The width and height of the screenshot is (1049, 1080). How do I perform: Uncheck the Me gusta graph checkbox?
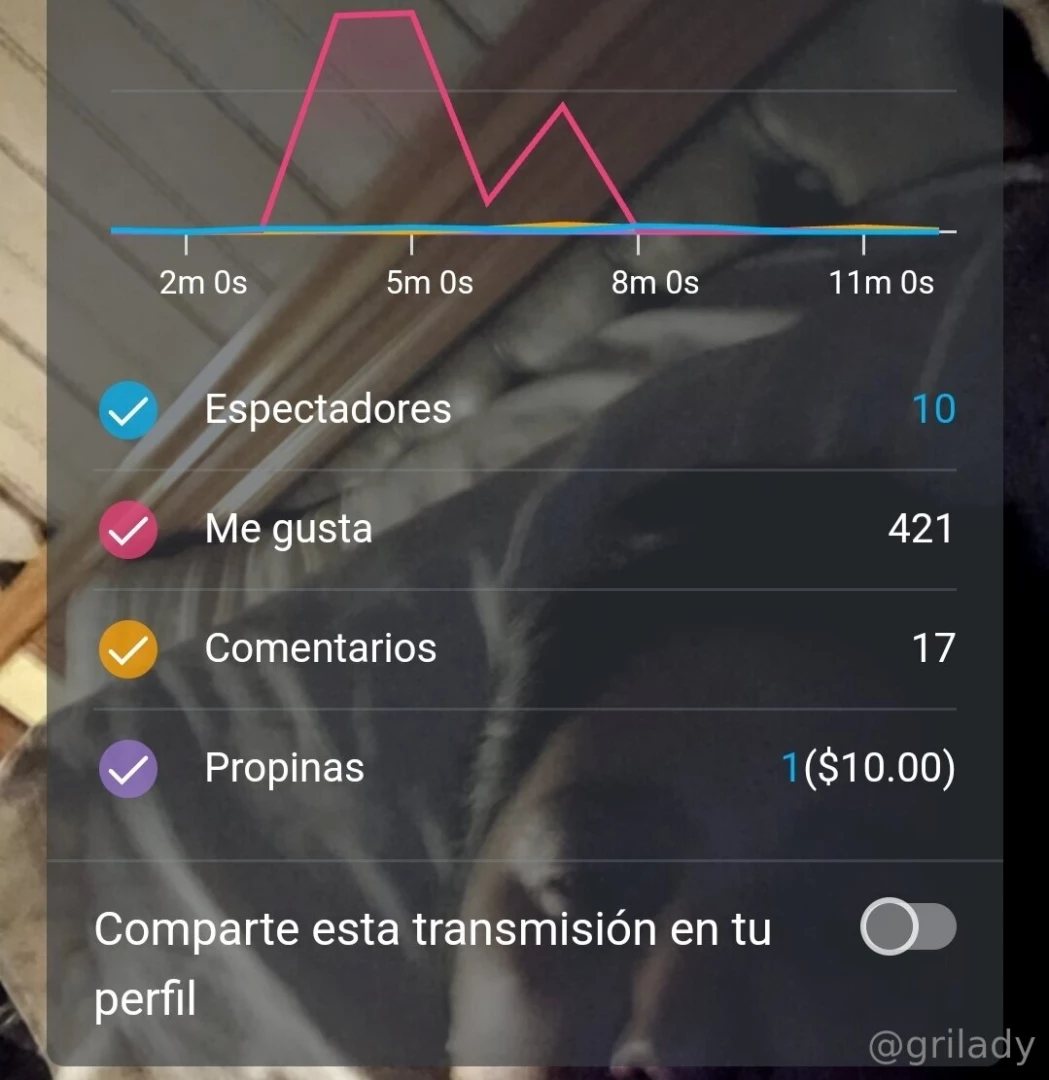tap(128, 529)
